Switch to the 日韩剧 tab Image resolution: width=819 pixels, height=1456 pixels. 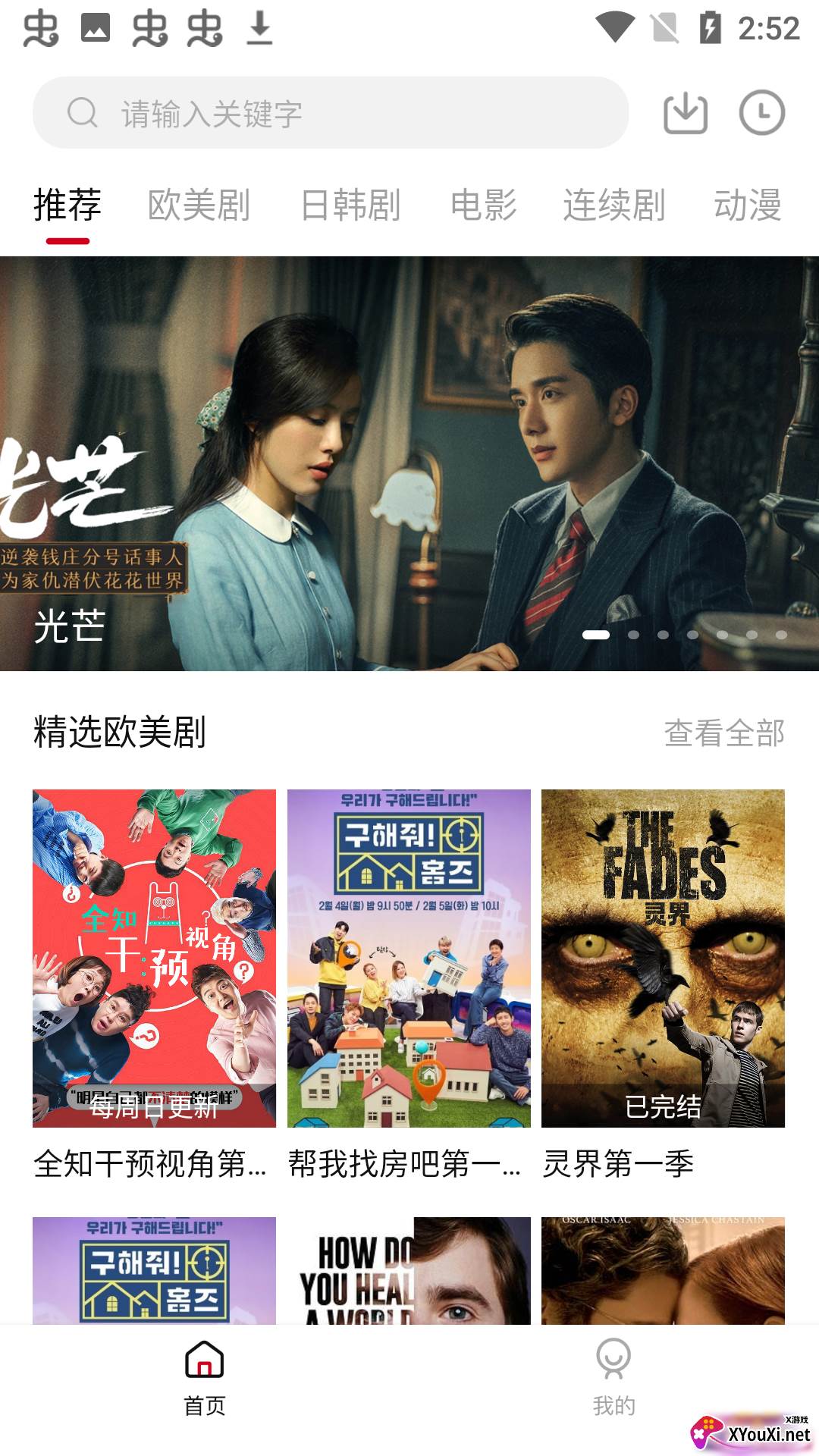point(350,205)
